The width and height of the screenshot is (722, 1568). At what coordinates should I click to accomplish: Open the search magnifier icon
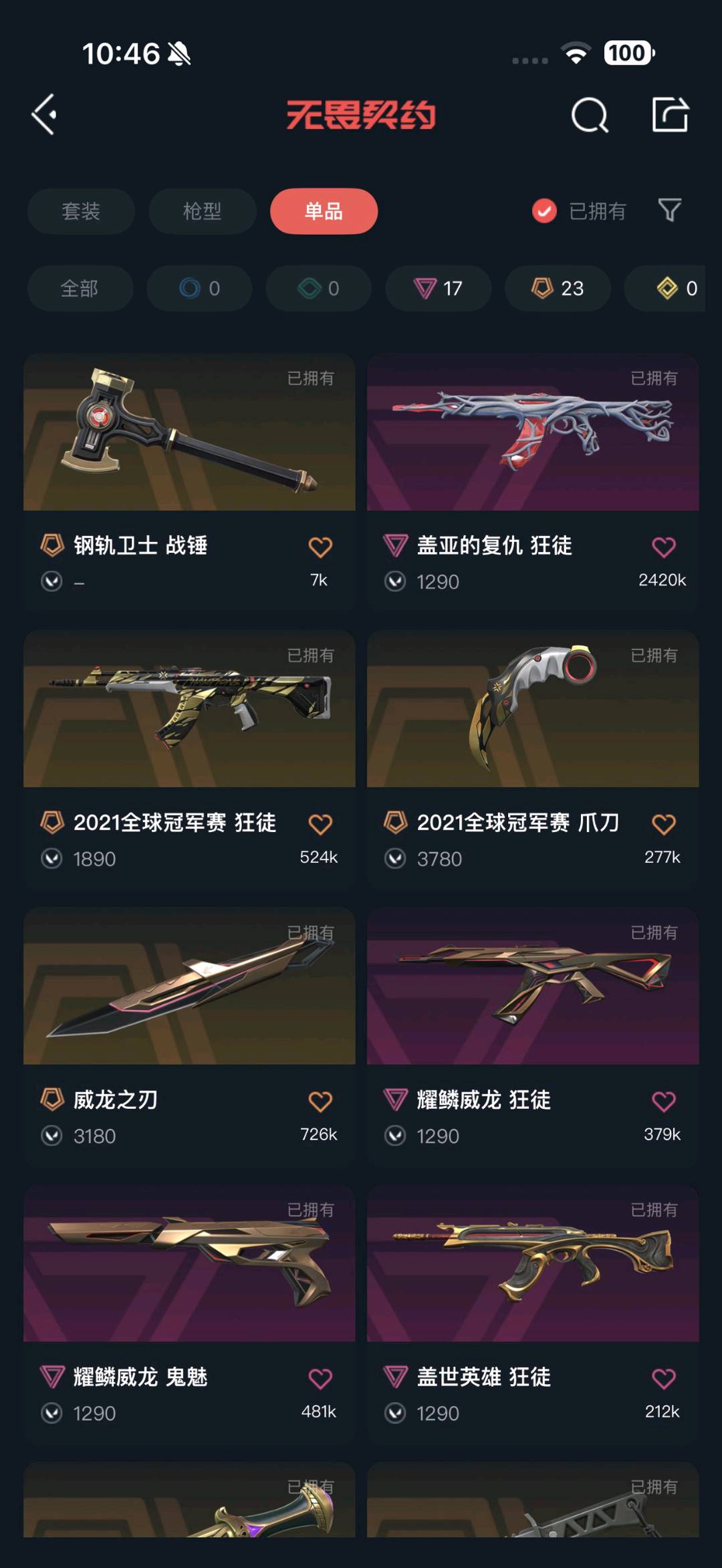[x=590, y=115]
